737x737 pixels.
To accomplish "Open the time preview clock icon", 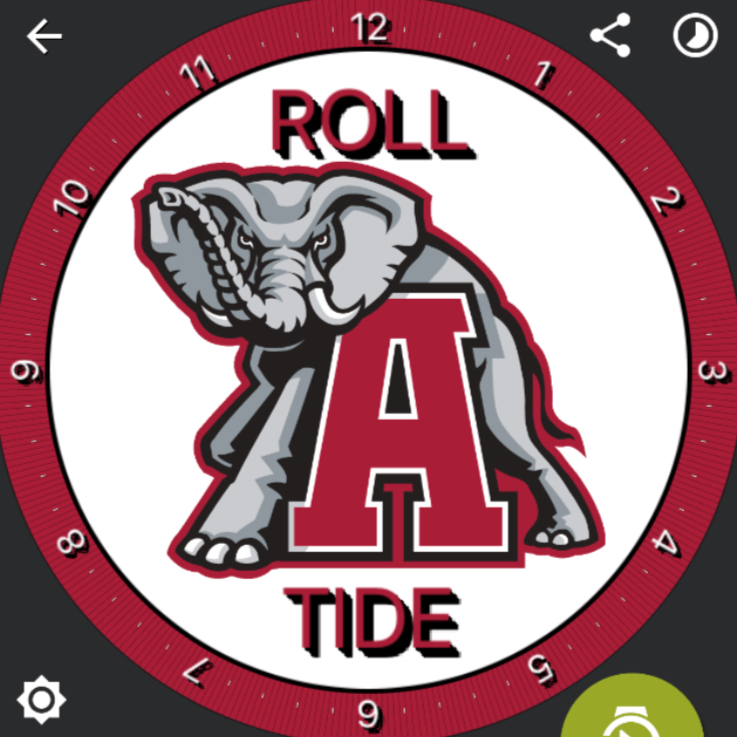I will coord(695,37).
